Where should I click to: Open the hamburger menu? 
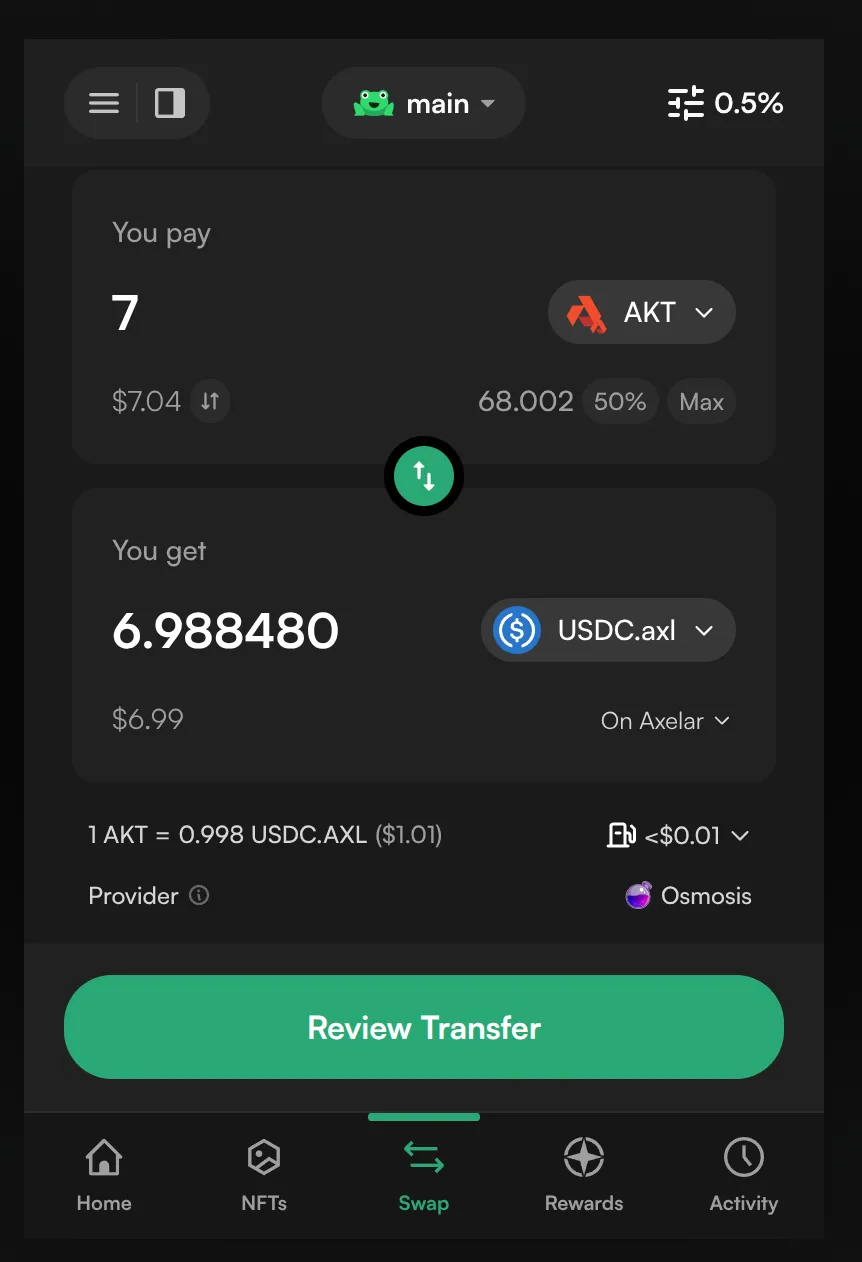point(104,103)
